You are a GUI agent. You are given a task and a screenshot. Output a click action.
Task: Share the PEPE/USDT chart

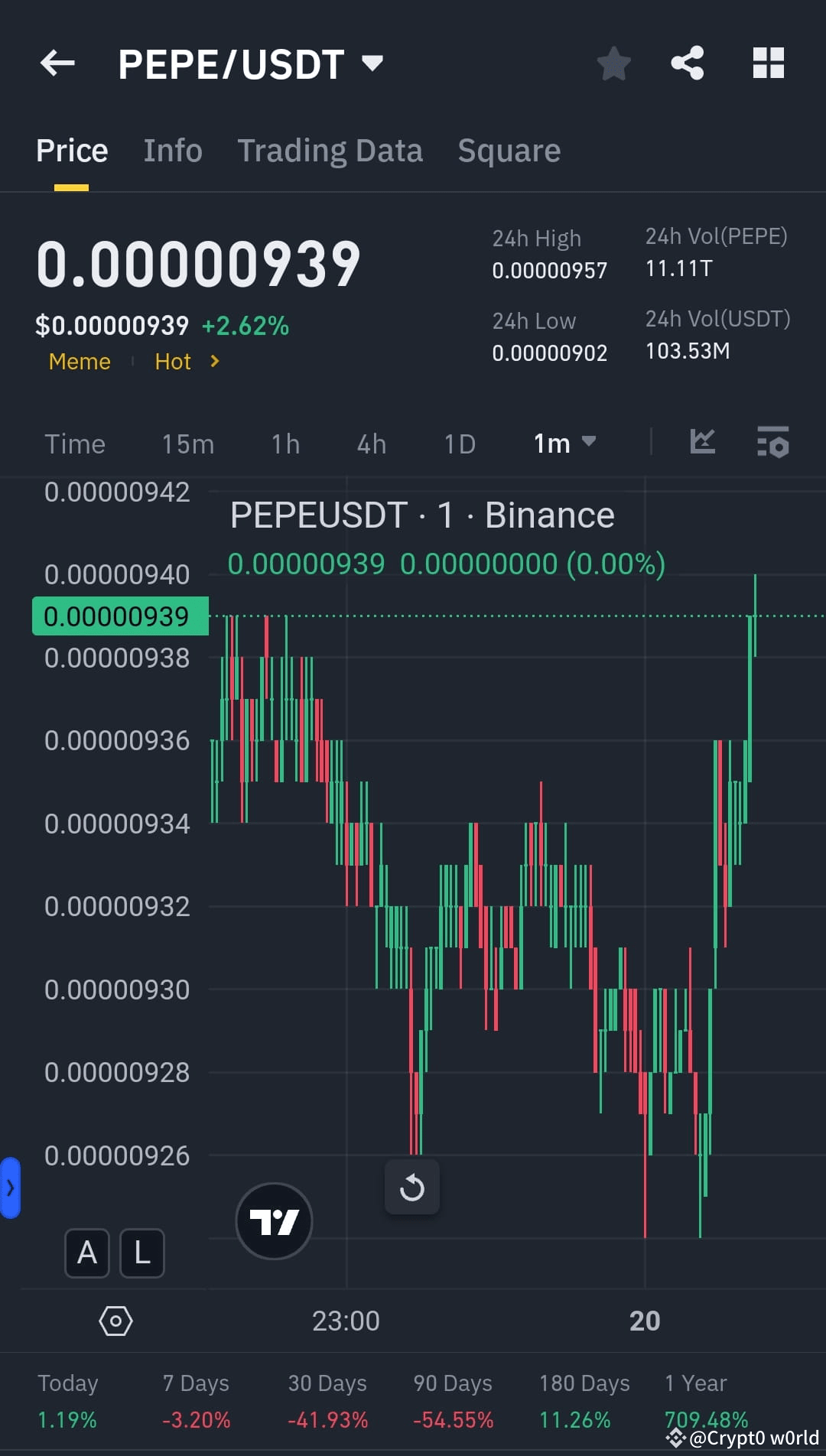(688, 63)
